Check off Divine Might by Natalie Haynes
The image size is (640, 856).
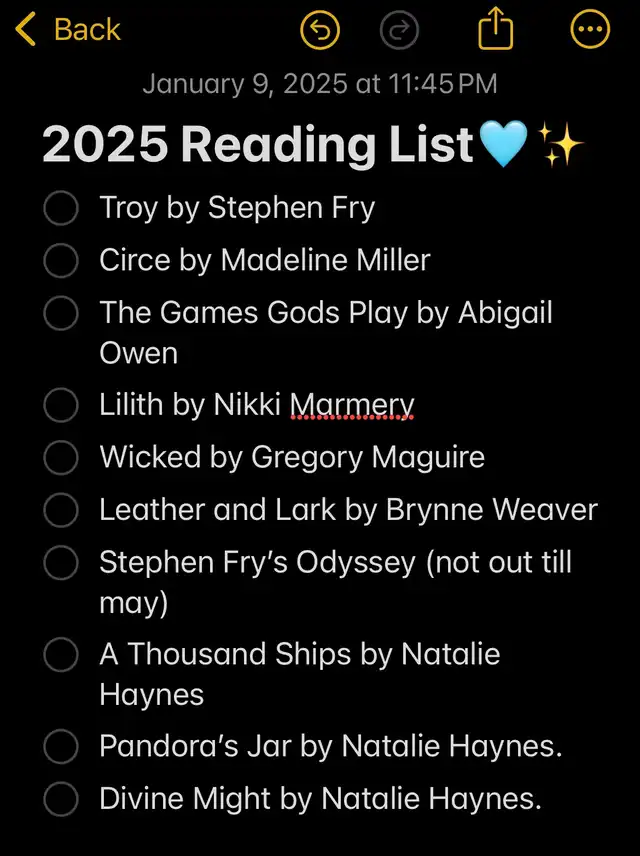point(61,799)
